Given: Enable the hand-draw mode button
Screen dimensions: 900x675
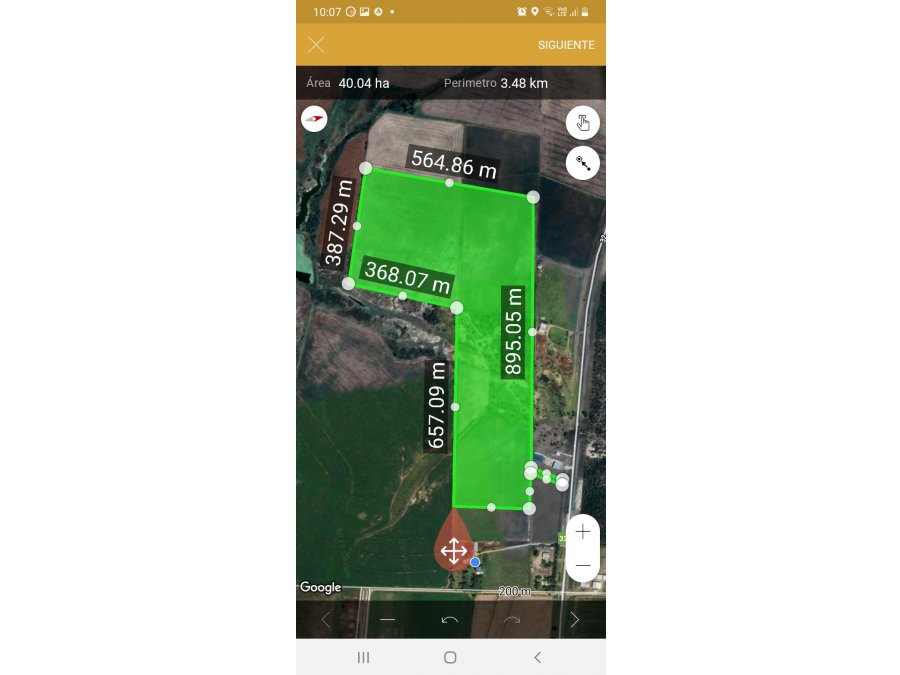Looking at the screenshot, I should pos(583,123).
